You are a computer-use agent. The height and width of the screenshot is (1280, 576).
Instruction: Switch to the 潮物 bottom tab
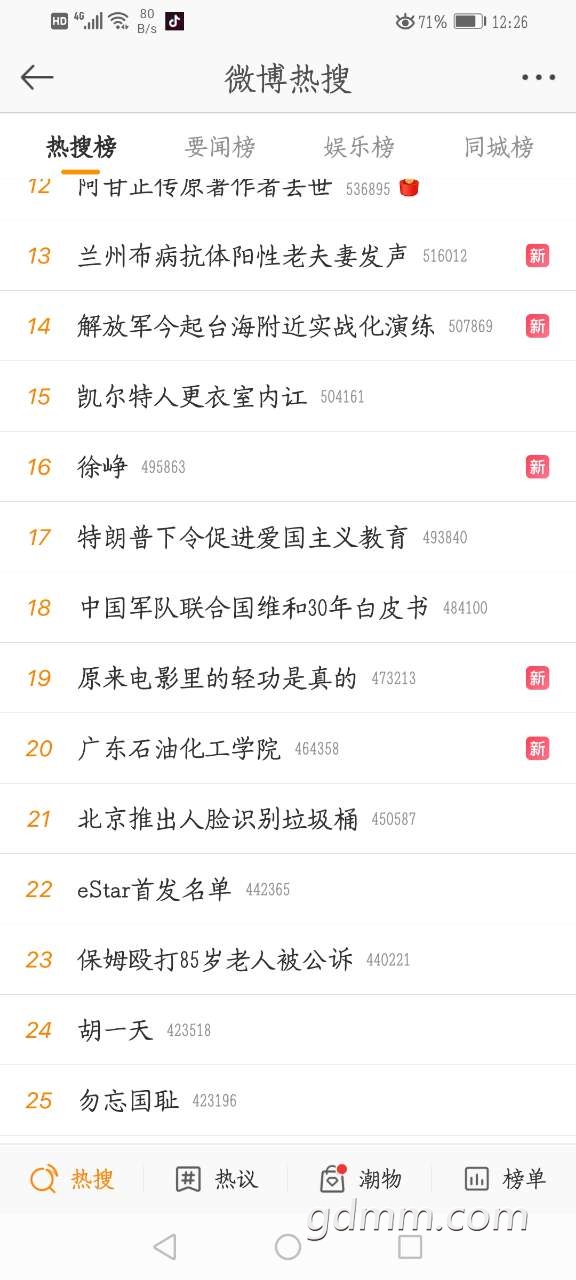360,1179
